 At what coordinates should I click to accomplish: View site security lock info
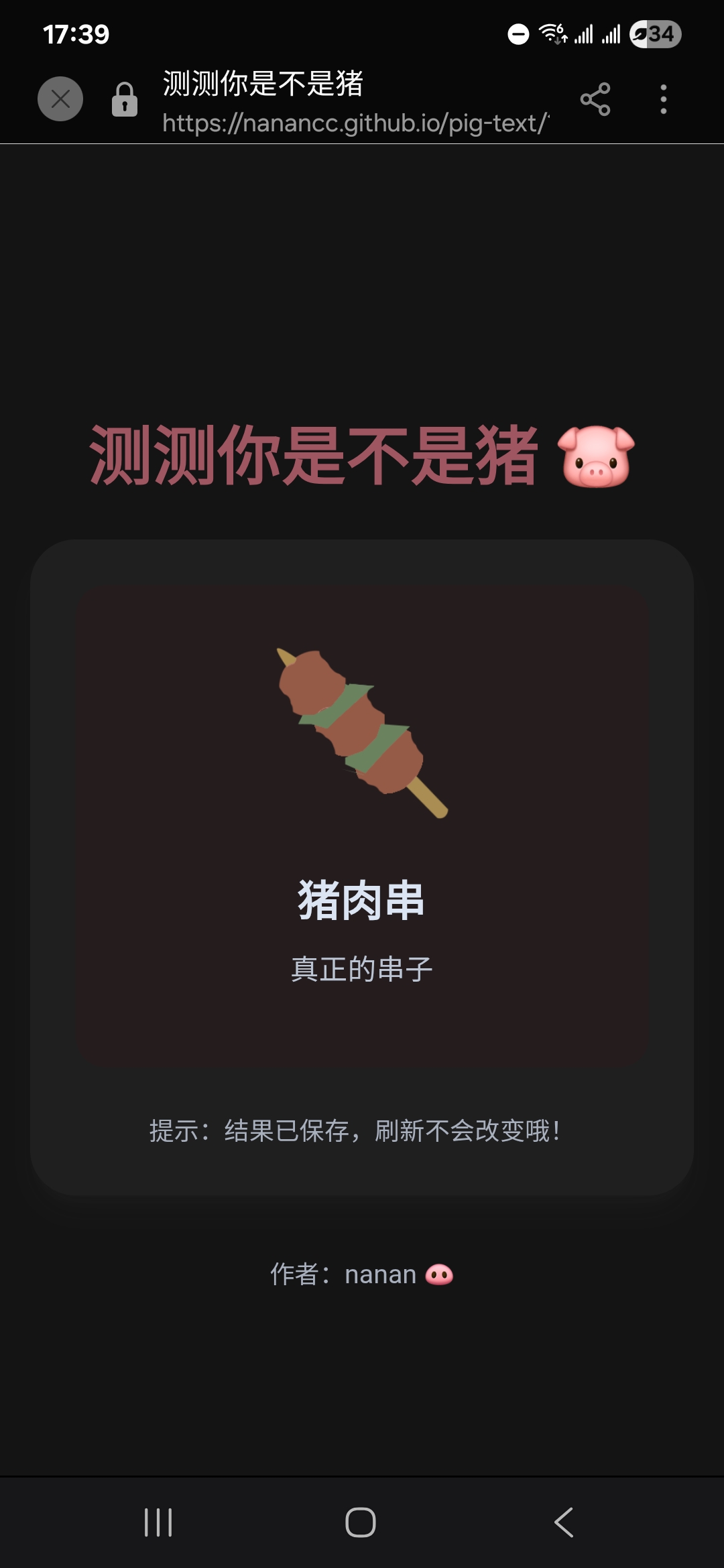[x=125, y=99]
